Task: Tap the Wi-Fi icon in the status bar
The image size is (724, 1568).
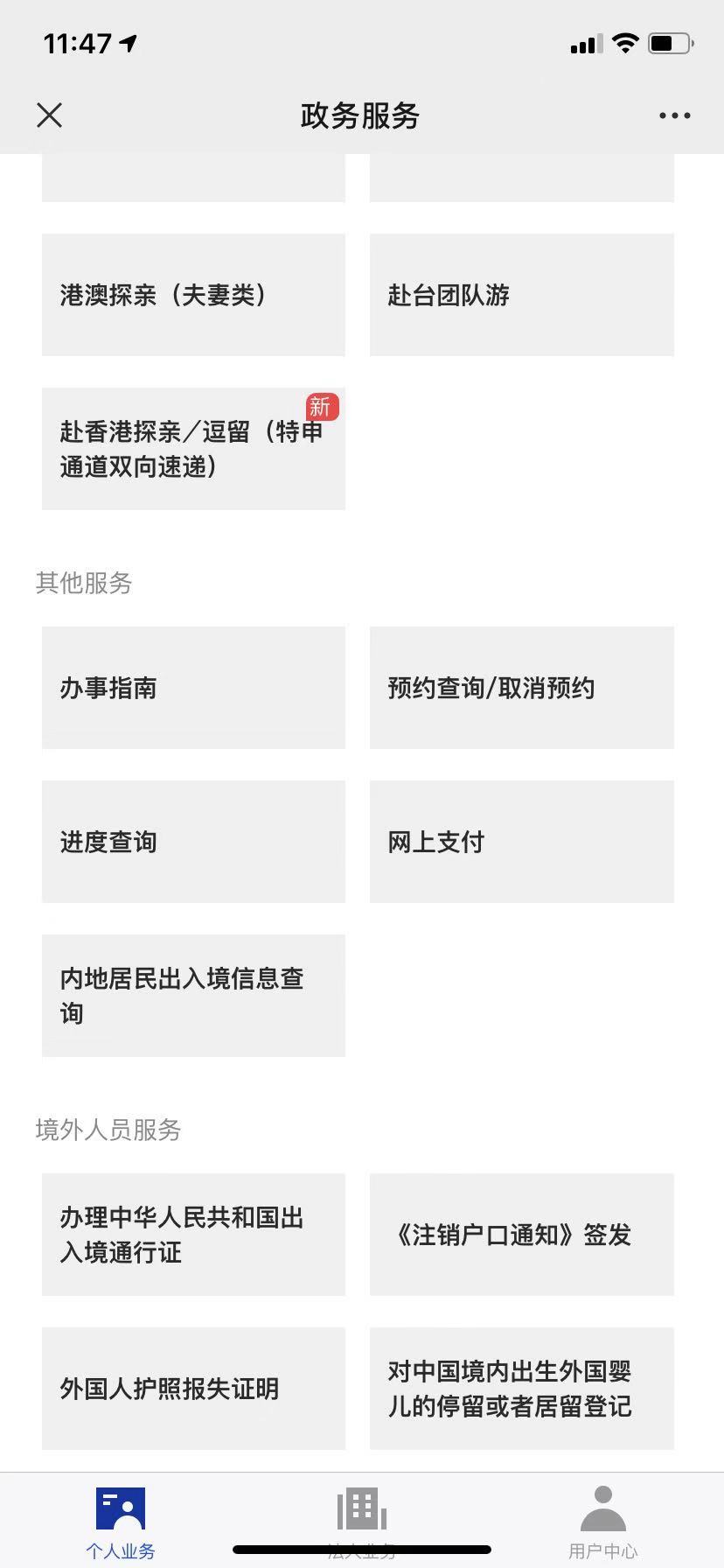Action: click(x=624, y=42)
